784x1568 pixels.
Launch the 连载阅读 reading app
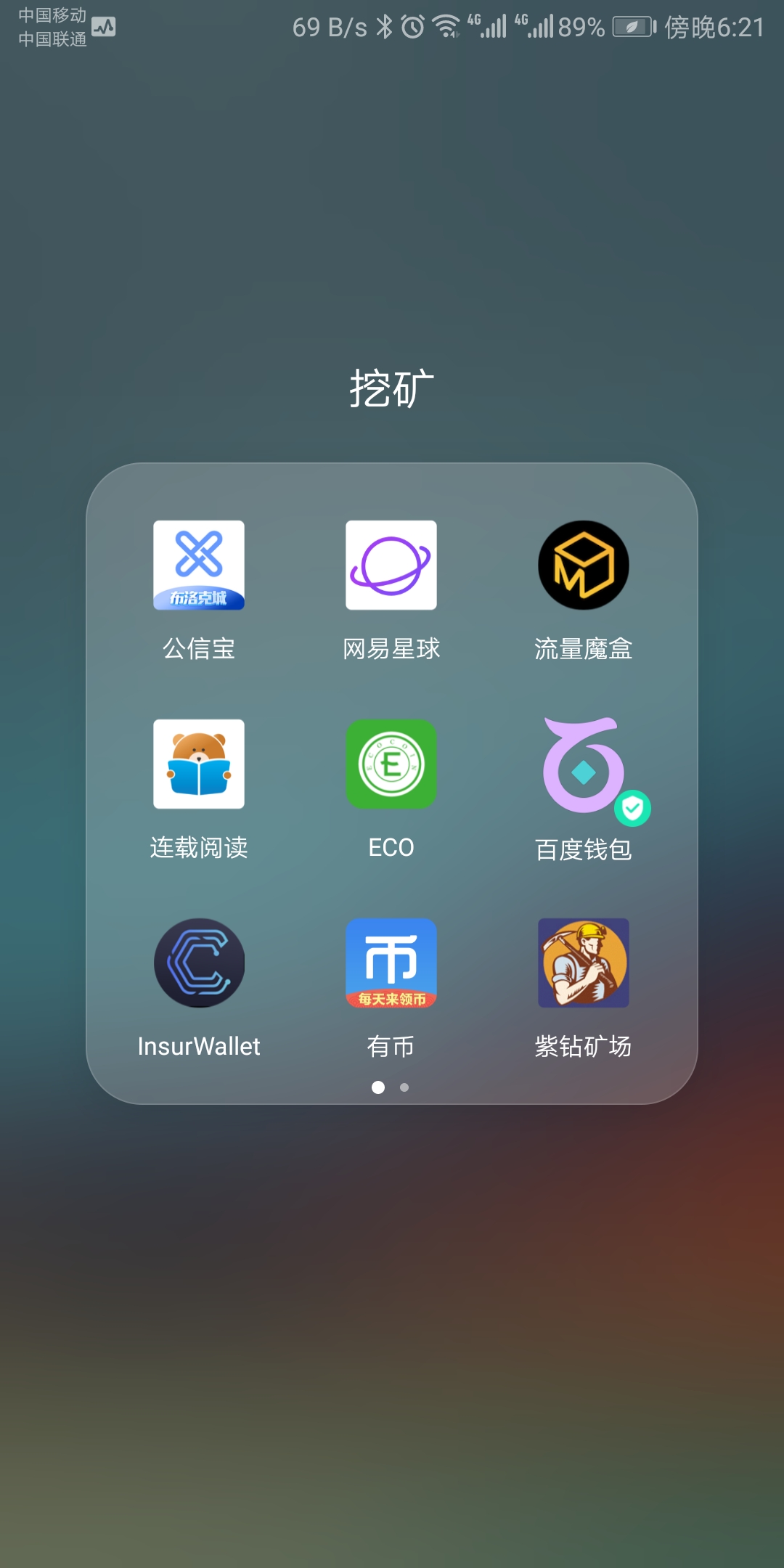[198, 764]
